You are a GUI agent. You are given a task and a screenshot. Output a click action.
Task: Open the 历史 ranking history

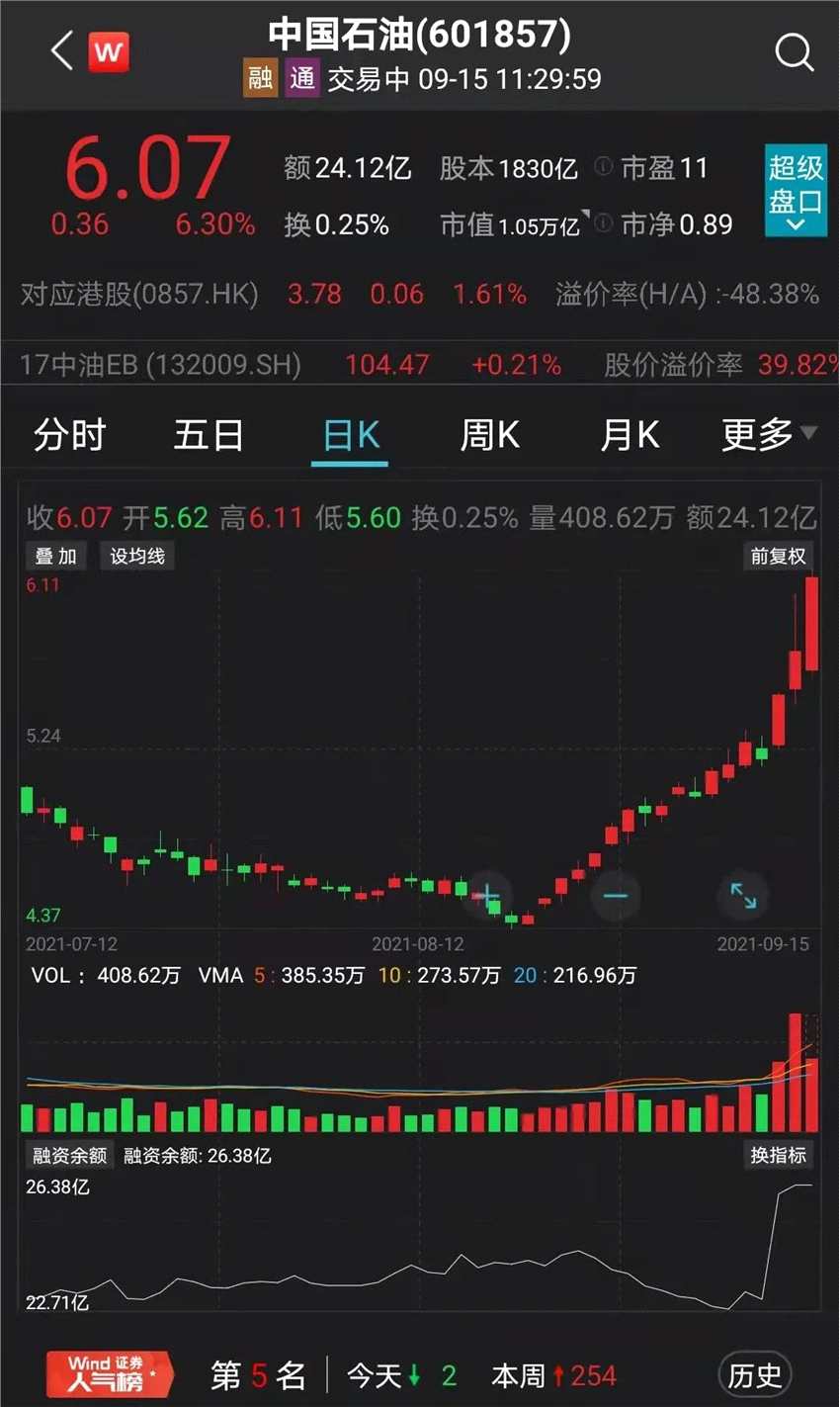click(x=755, y=1375)
